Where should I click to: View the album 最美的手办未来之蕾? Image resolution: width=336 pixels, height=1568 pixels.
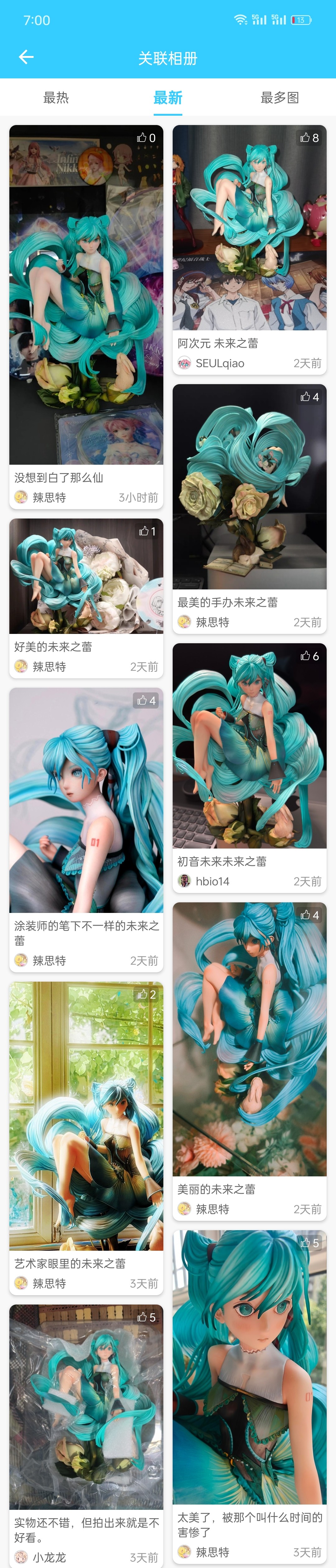[250, 487]
